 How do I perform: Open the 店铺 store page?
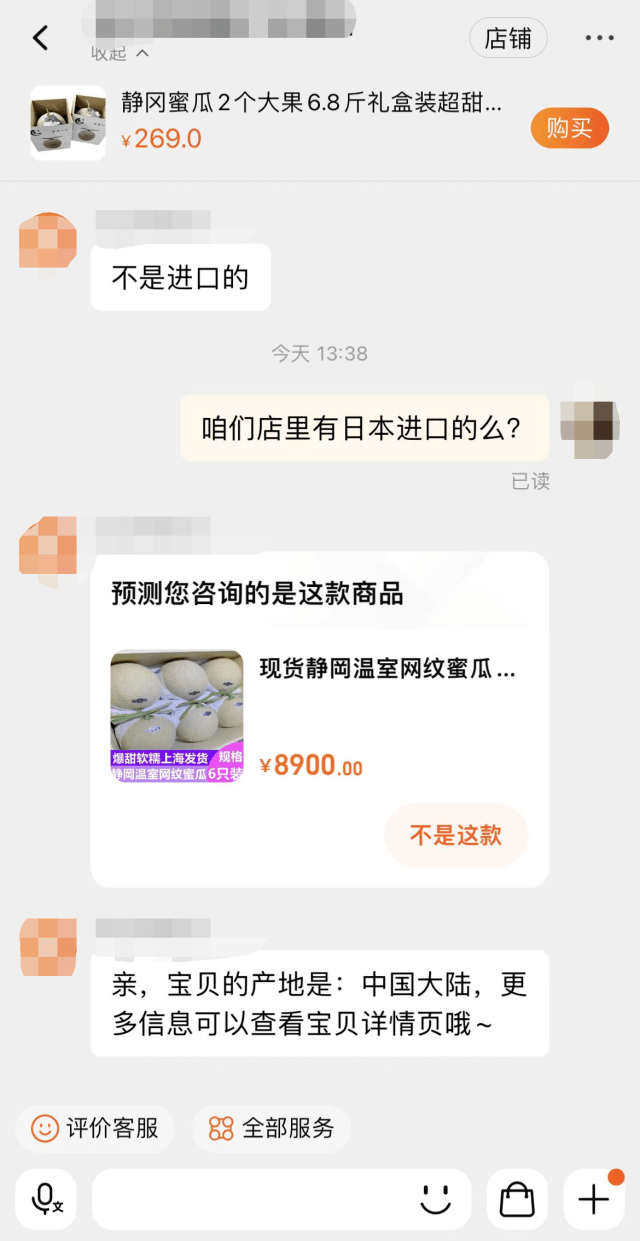[508, 38]
